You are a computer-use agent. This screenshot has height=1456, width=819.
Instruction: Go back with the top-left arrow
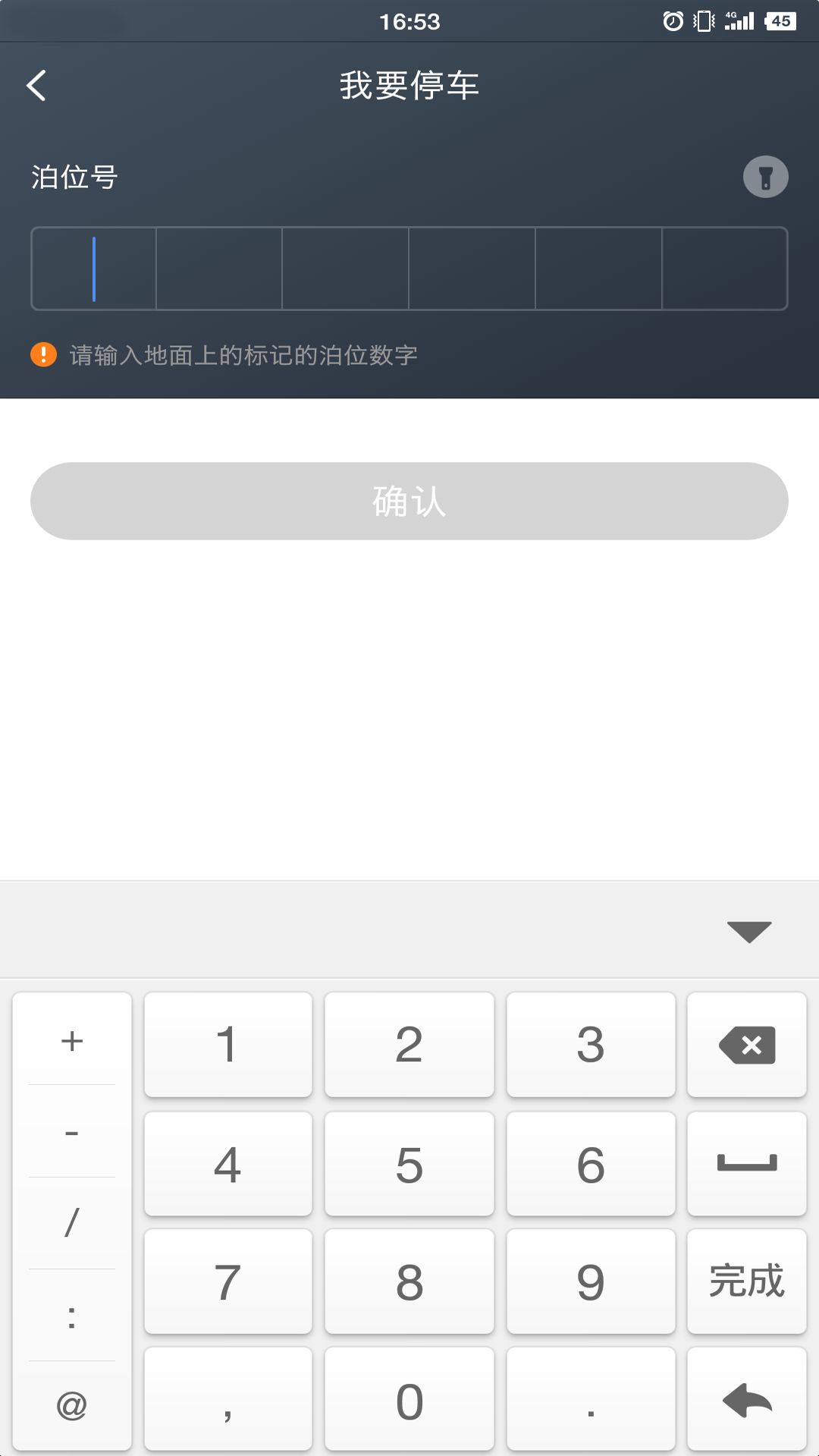click(x=36, y=85)
